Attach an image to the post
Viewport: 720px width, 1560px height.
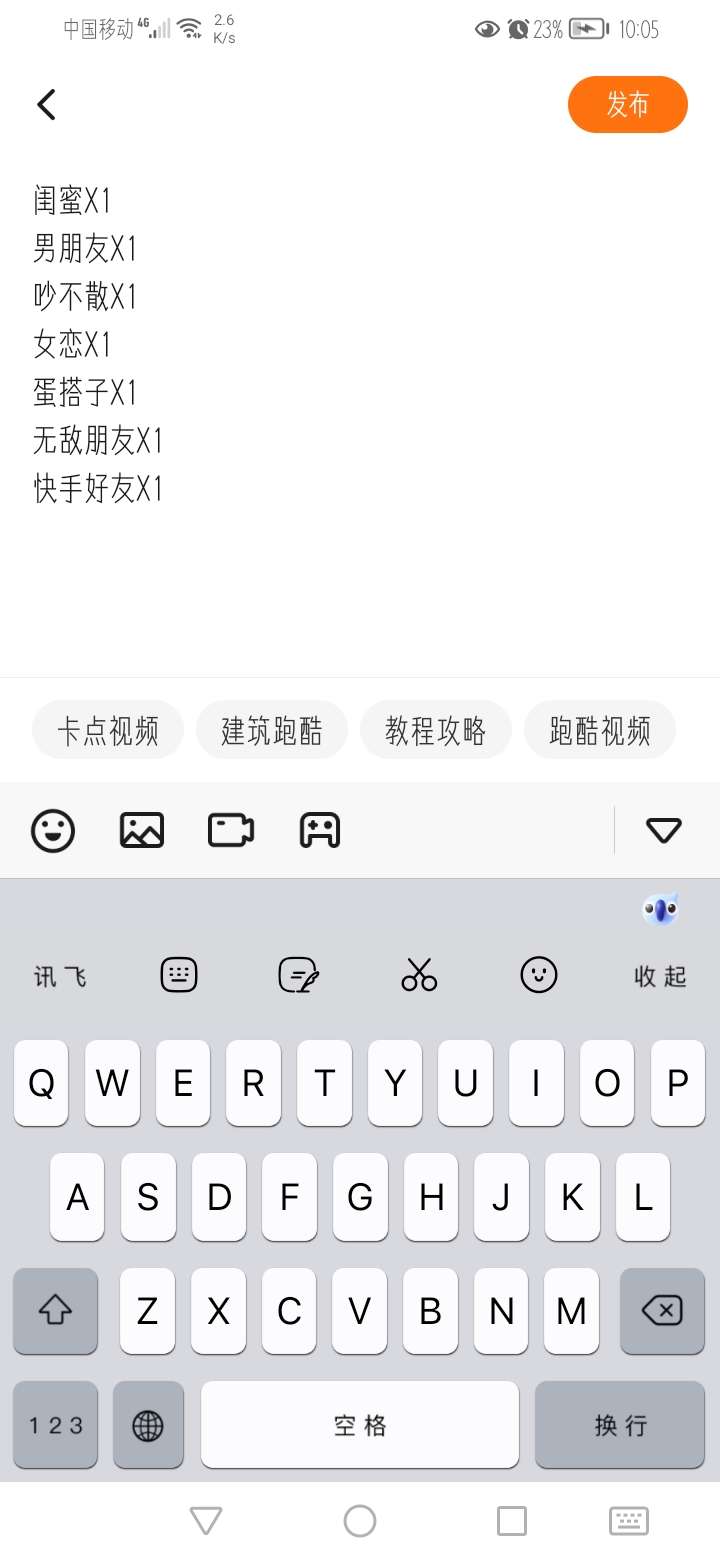click(142, 830)
